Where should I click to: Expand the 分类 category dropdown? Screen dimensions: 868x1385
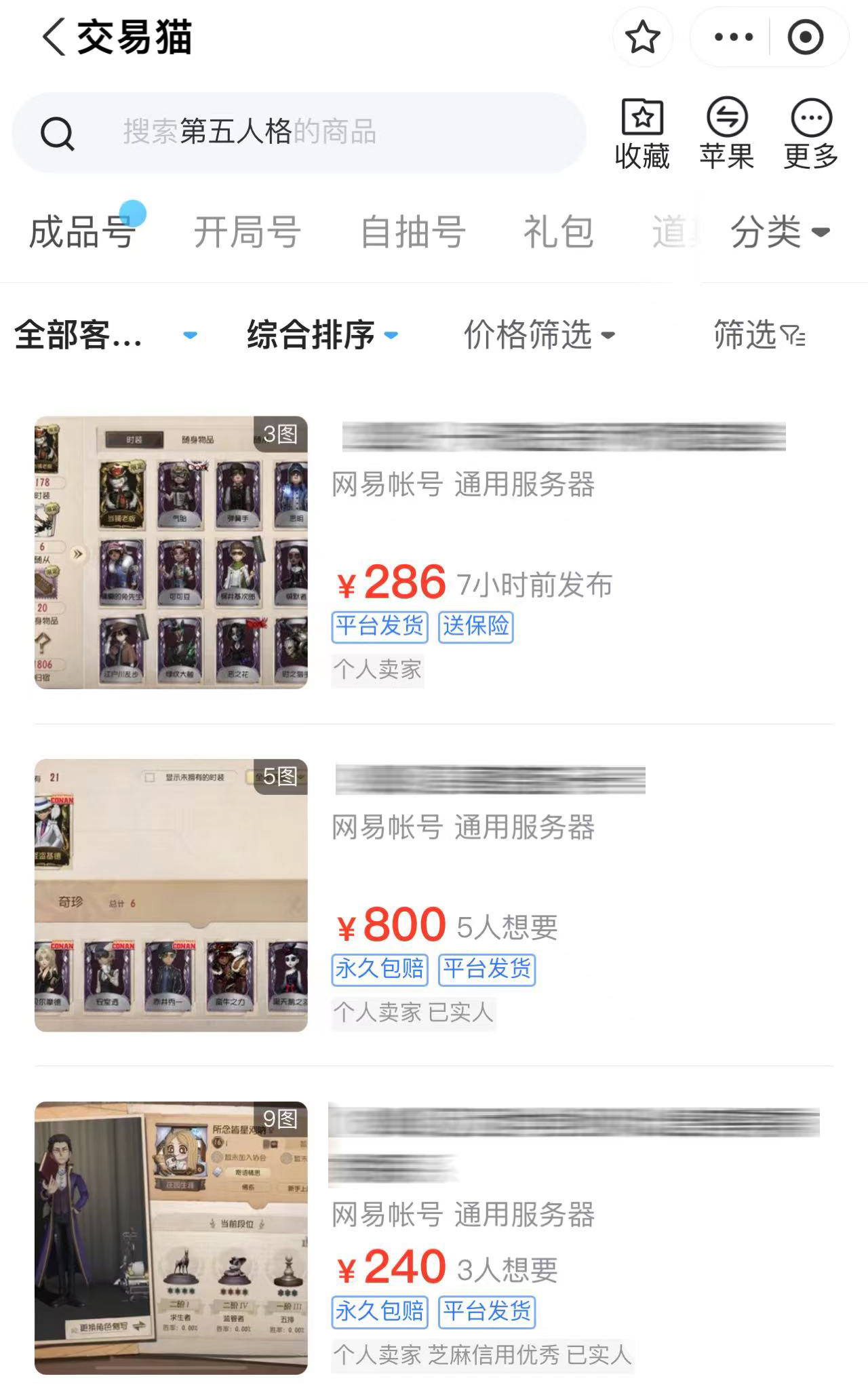780,232
